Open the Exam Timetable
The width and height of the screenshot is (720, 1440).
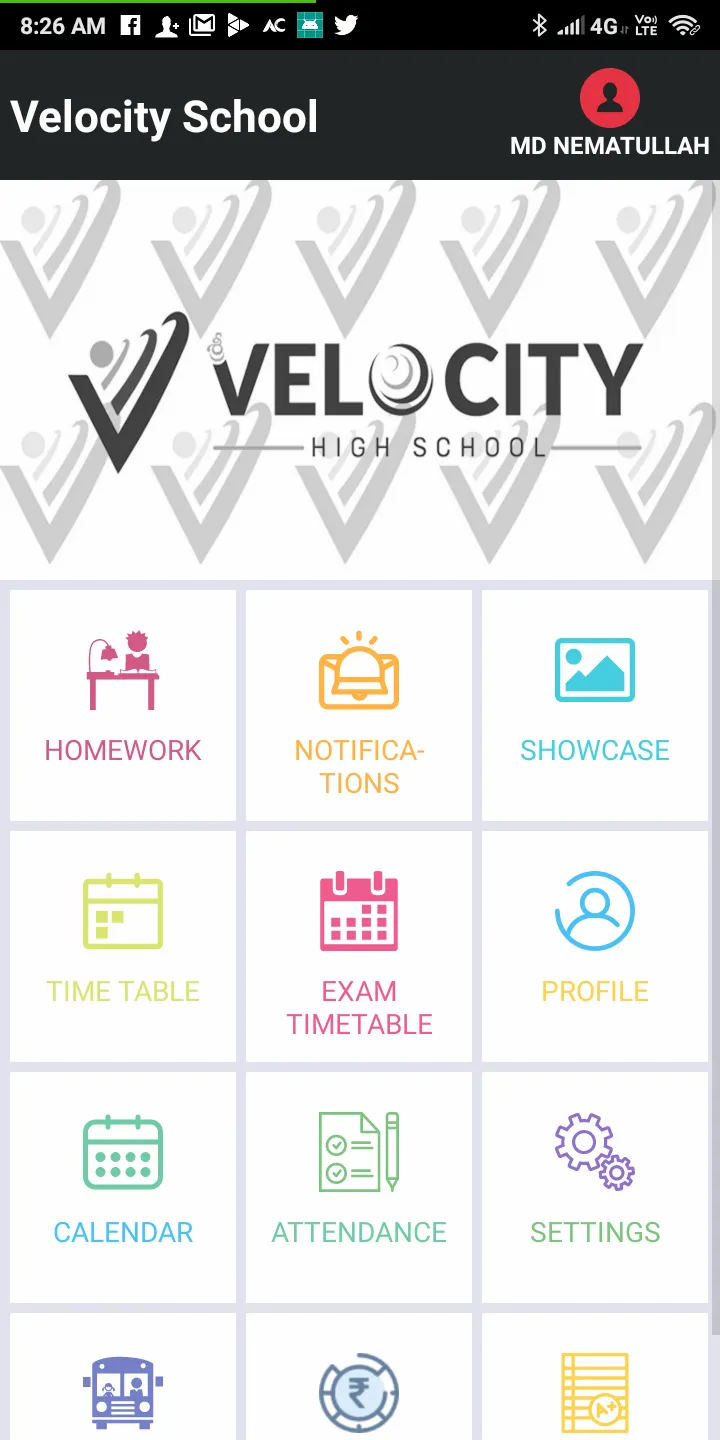pyautogui.click(x=358, y=946)
